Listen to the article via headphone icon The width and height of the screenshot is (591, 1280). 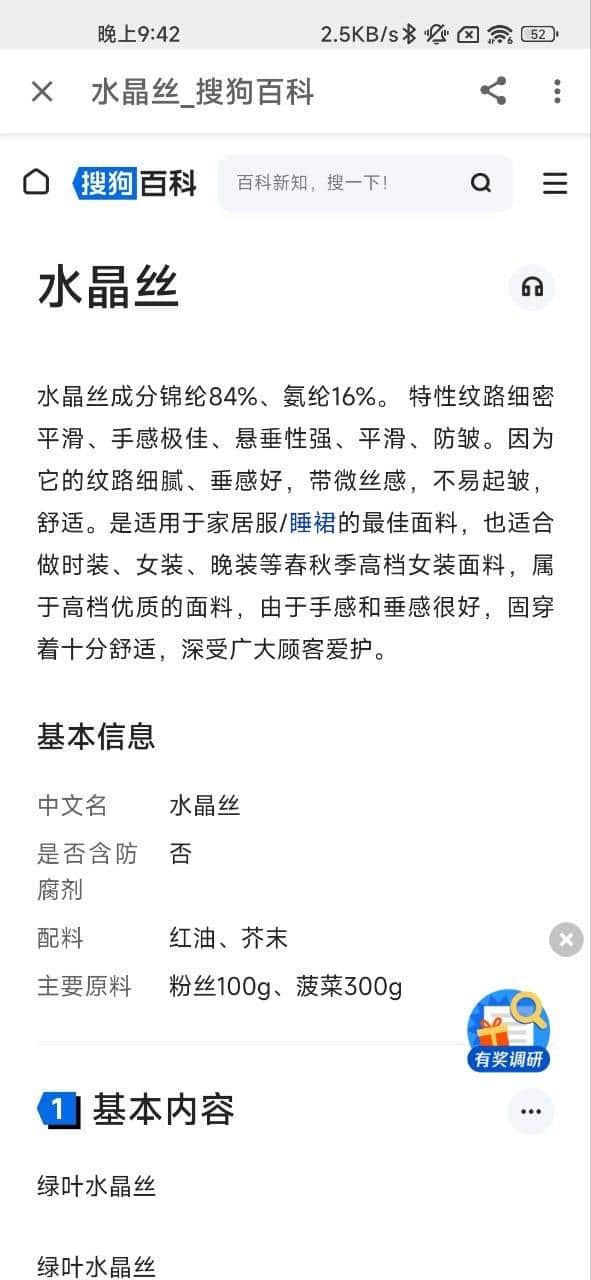tap(532, 288)
